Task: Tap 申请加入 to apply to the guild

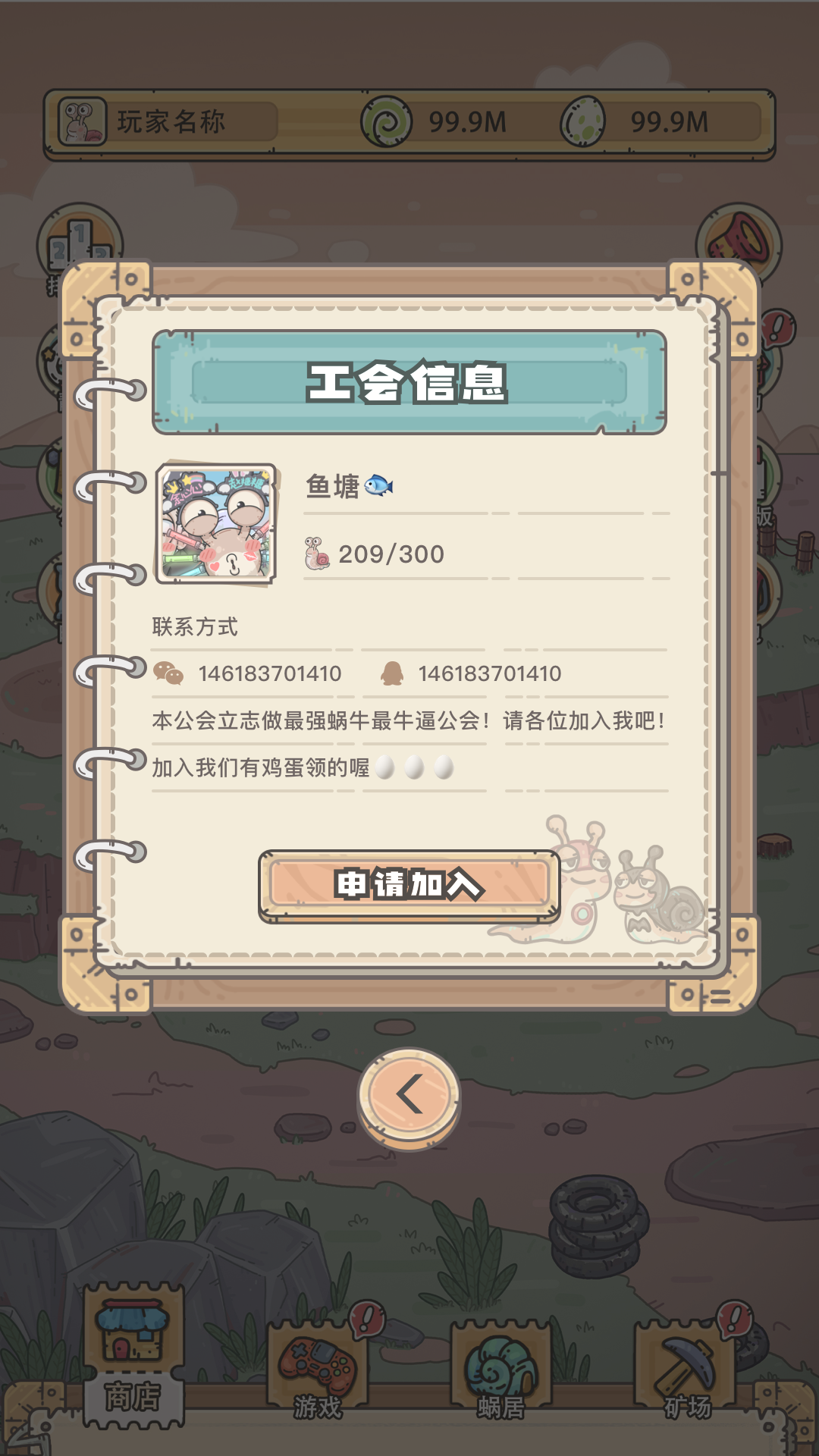Action: (409, 886)
